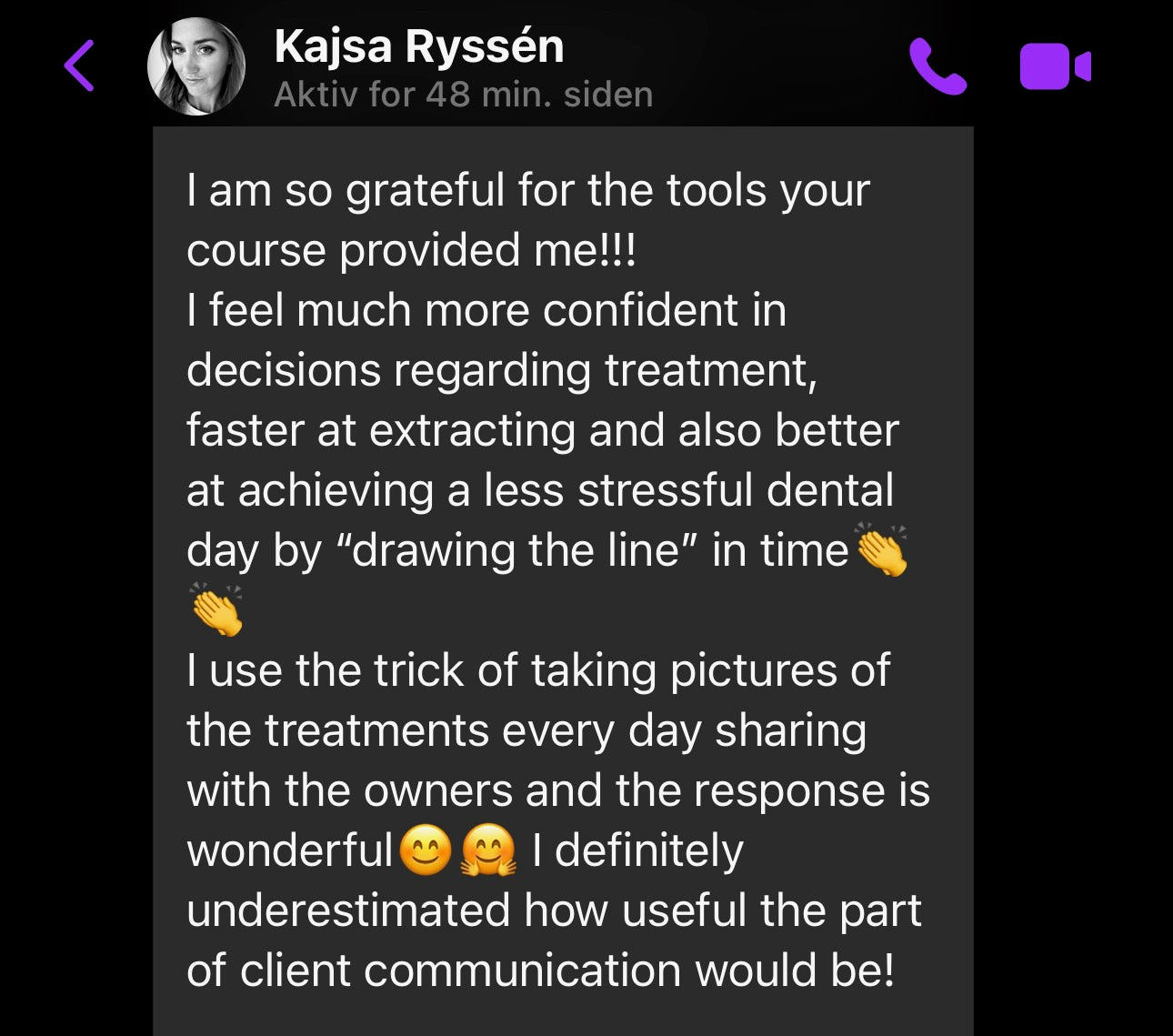Start a voice call with Kajsa Ryssén

937,66
